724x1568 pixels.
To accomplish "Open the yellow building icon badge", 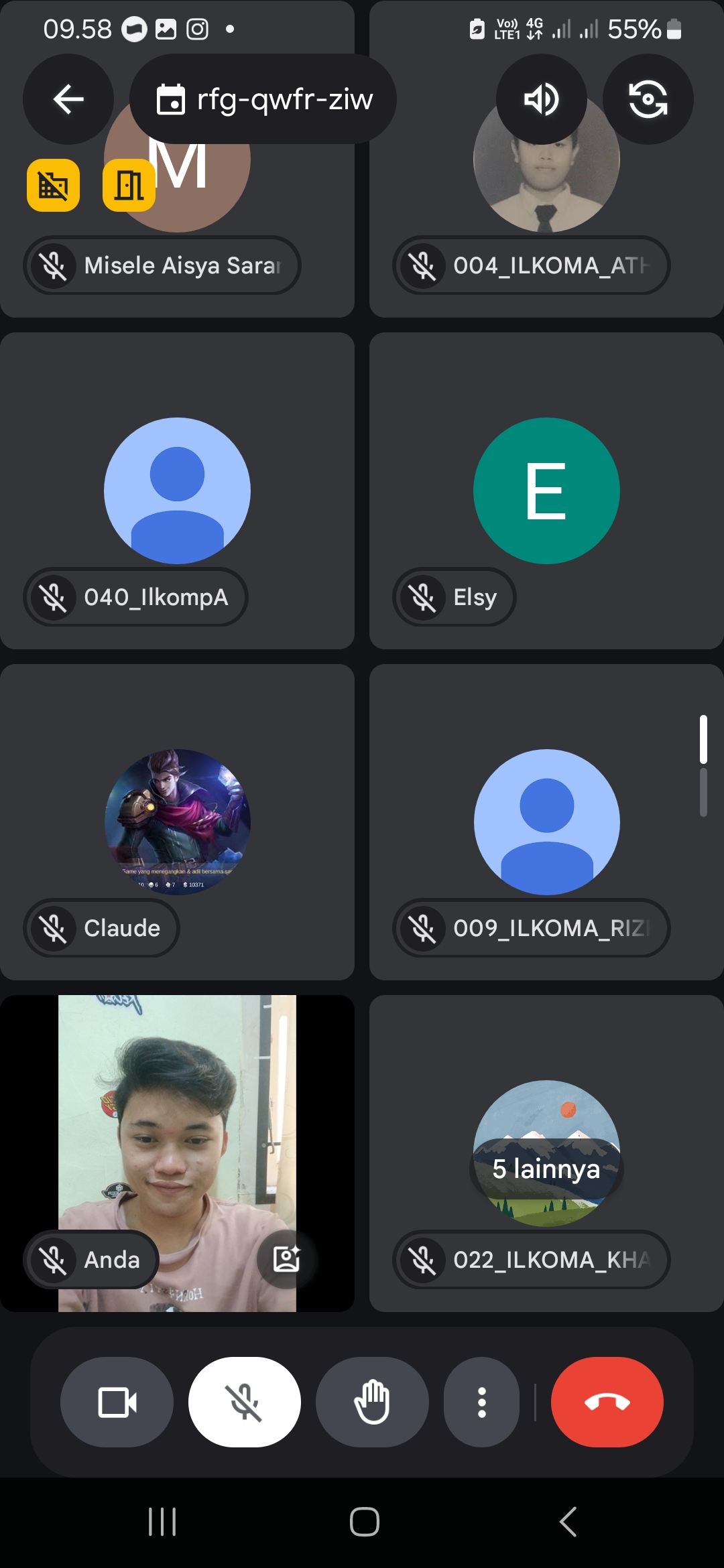I will click(129, 186).
